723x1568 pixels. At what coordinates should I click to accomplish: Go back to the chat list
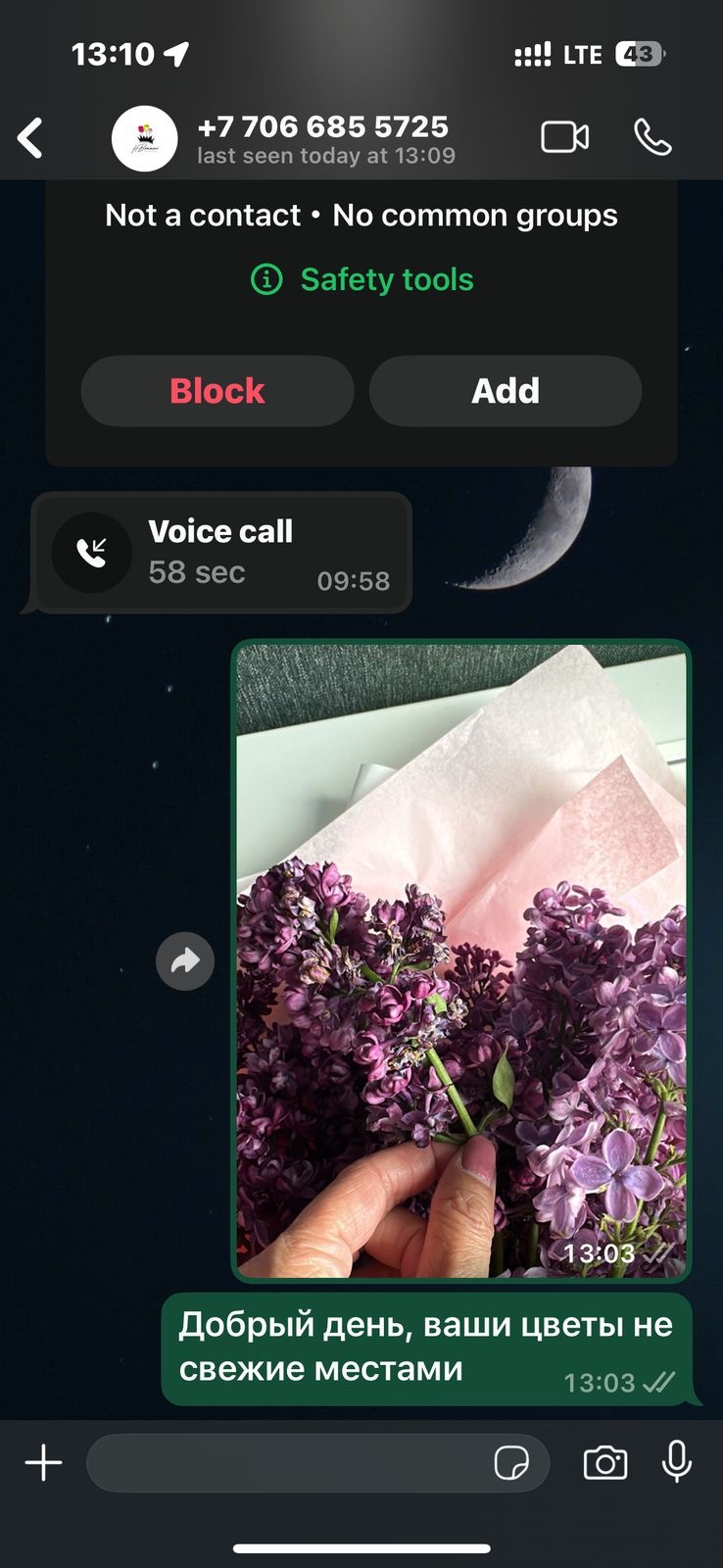point(30,138)
